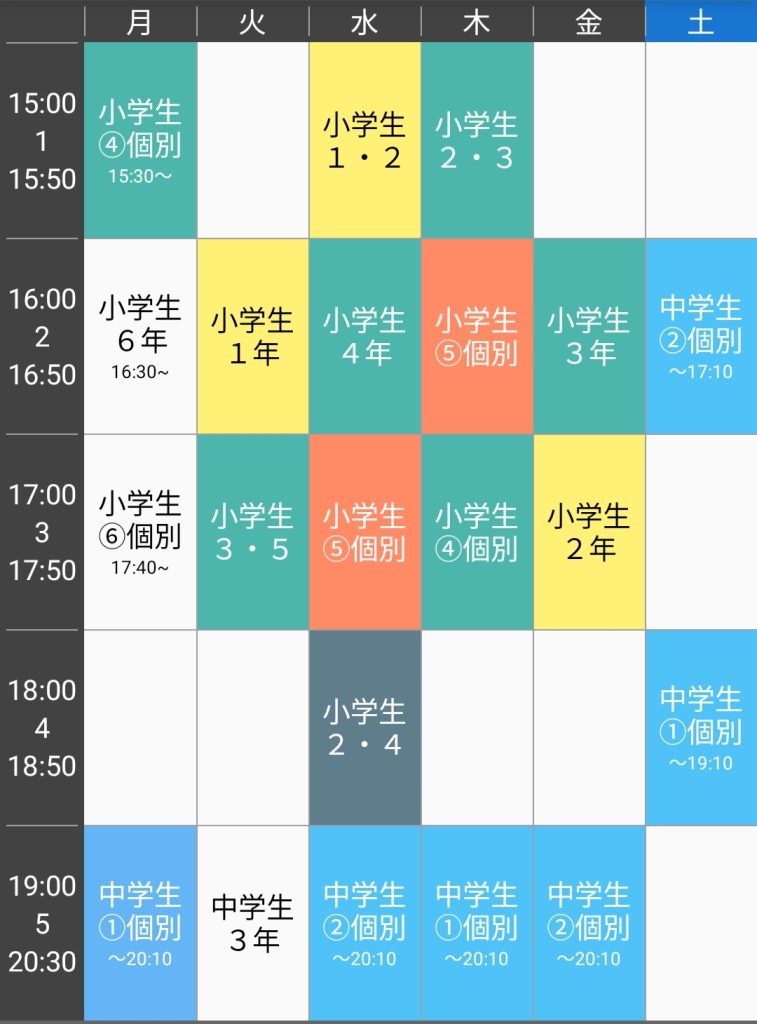The height and width of the screenshot is (1024, 757).
Task: Open Wednesday's 小学生2・4 class at 18:00
Action: 365,728
